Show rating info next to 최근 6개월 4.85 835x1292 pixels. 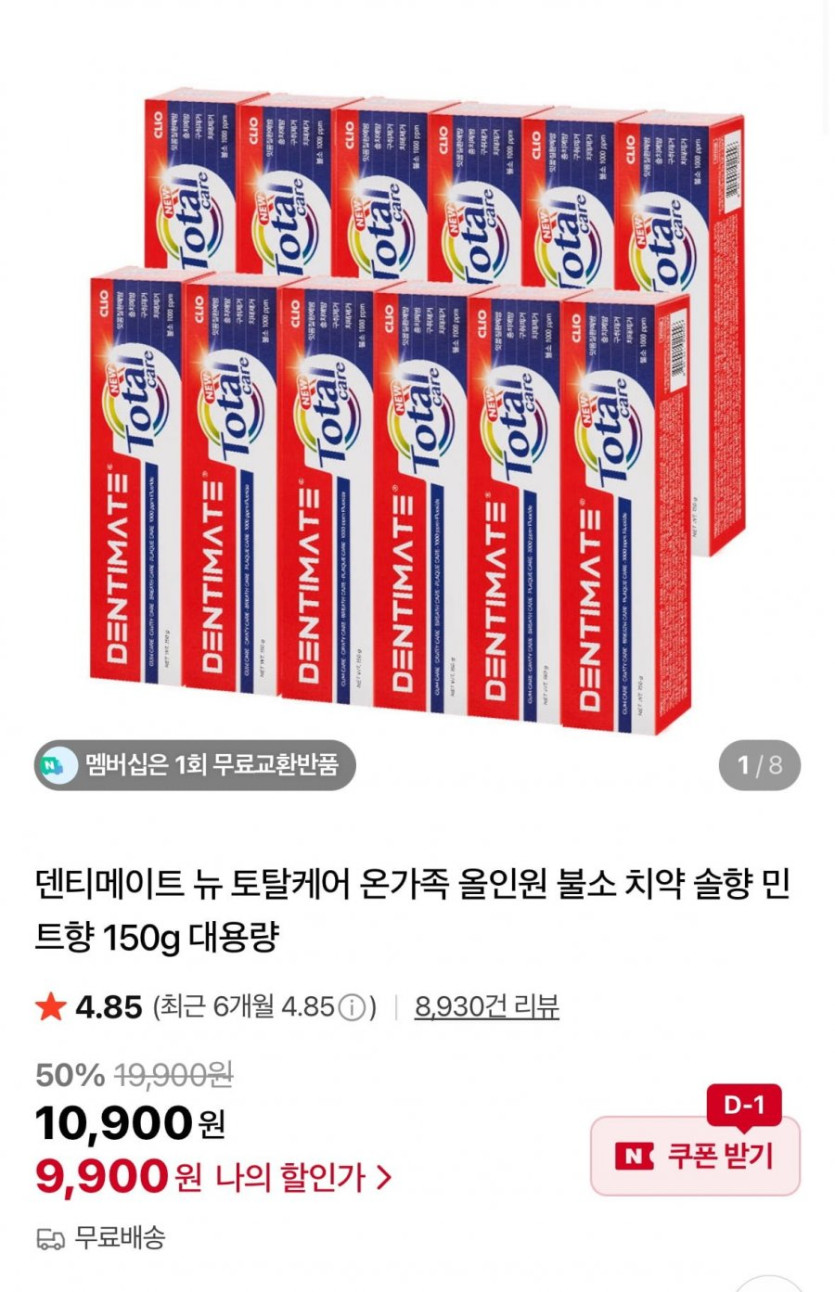tap(352, 1008)
